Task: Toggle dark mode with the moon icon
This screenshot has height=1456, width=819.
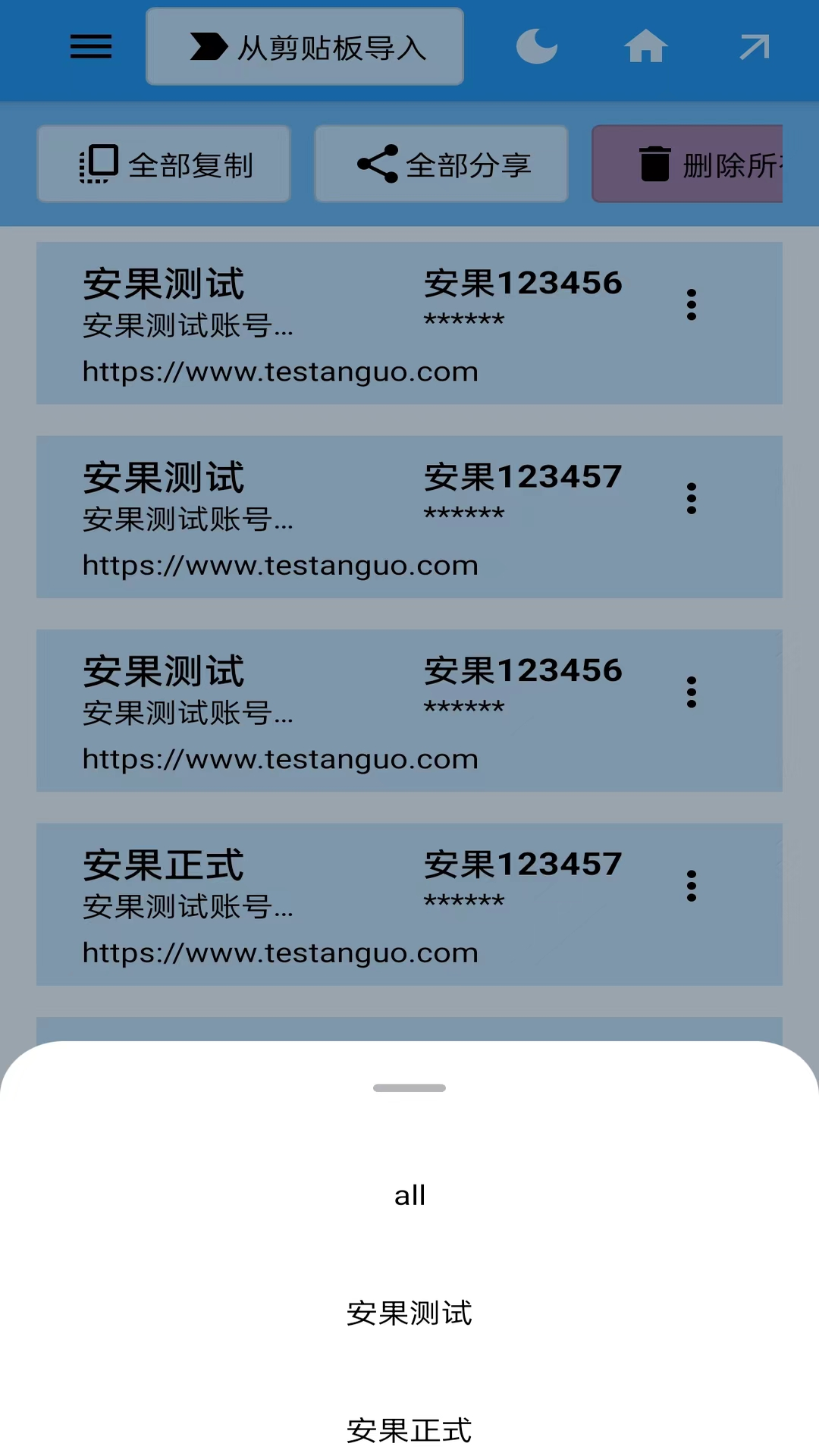Action: [537, 47]
